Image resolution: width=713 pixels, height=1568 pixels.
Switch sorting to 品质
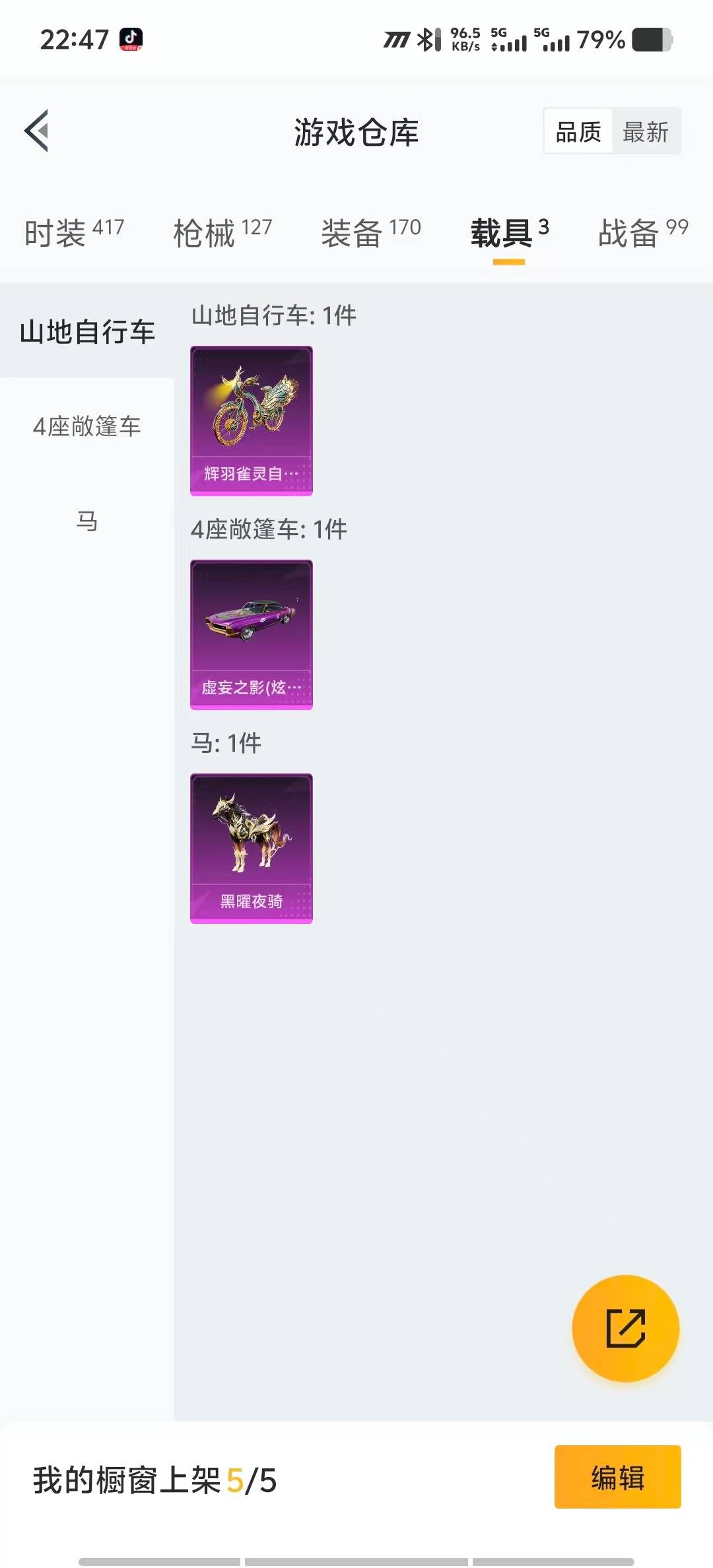[577, 131]
